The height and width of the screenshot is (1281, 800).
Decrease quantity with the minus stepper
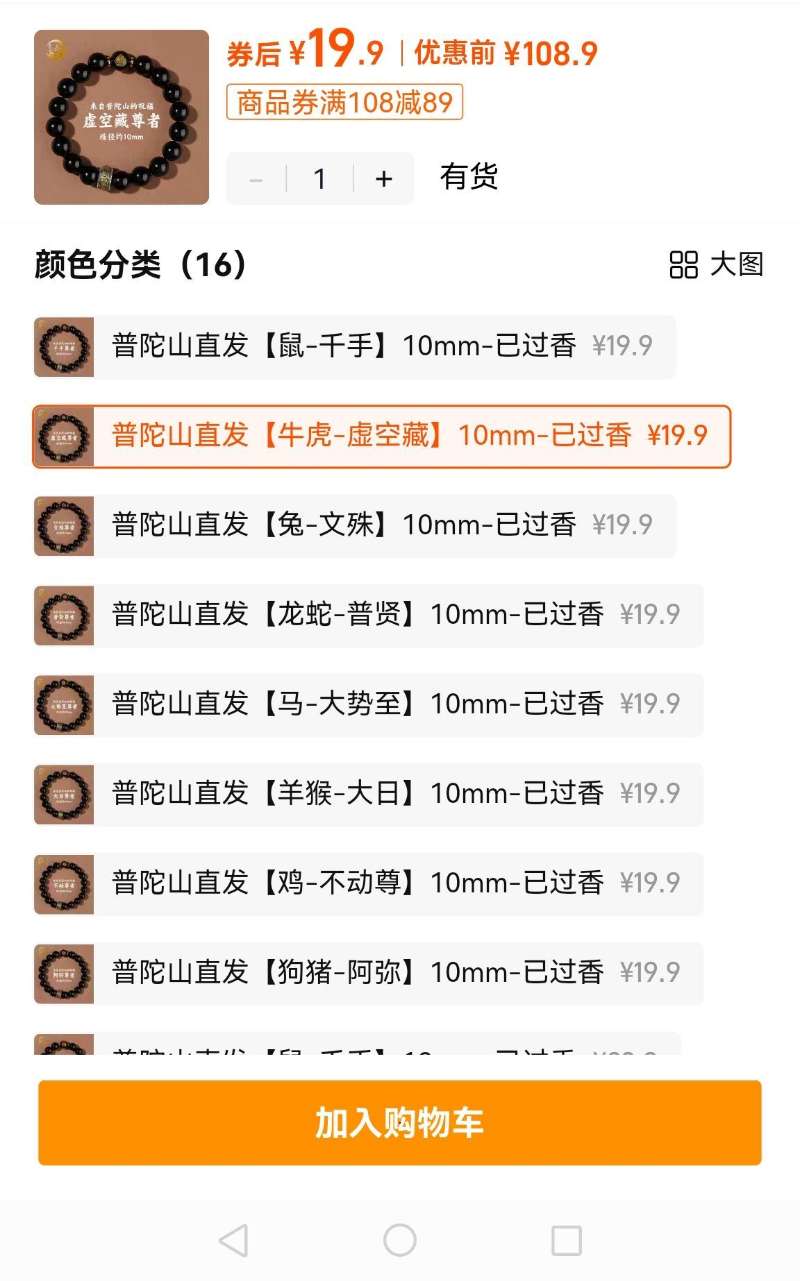255,178
